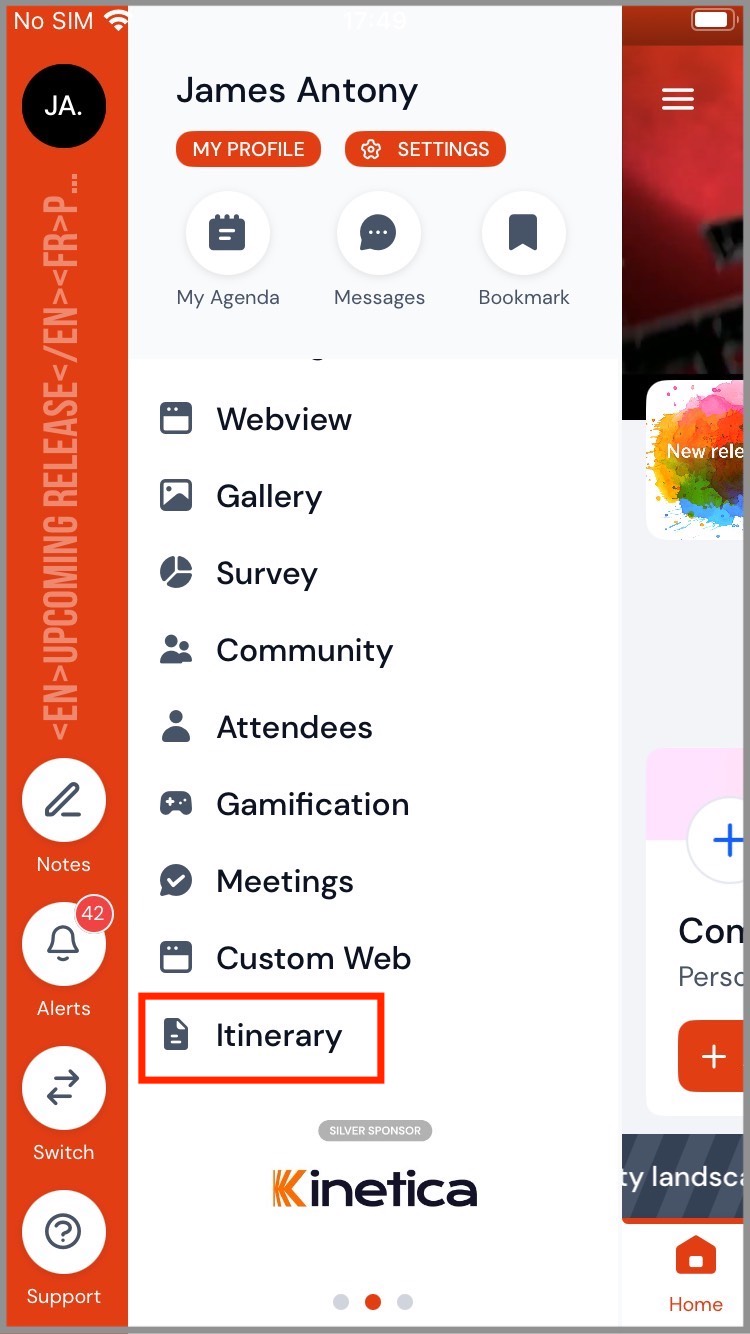The height and width of the screenshot is (1334, 750).
Task: Open Notes from the sidebar
Action: (64, 816)
